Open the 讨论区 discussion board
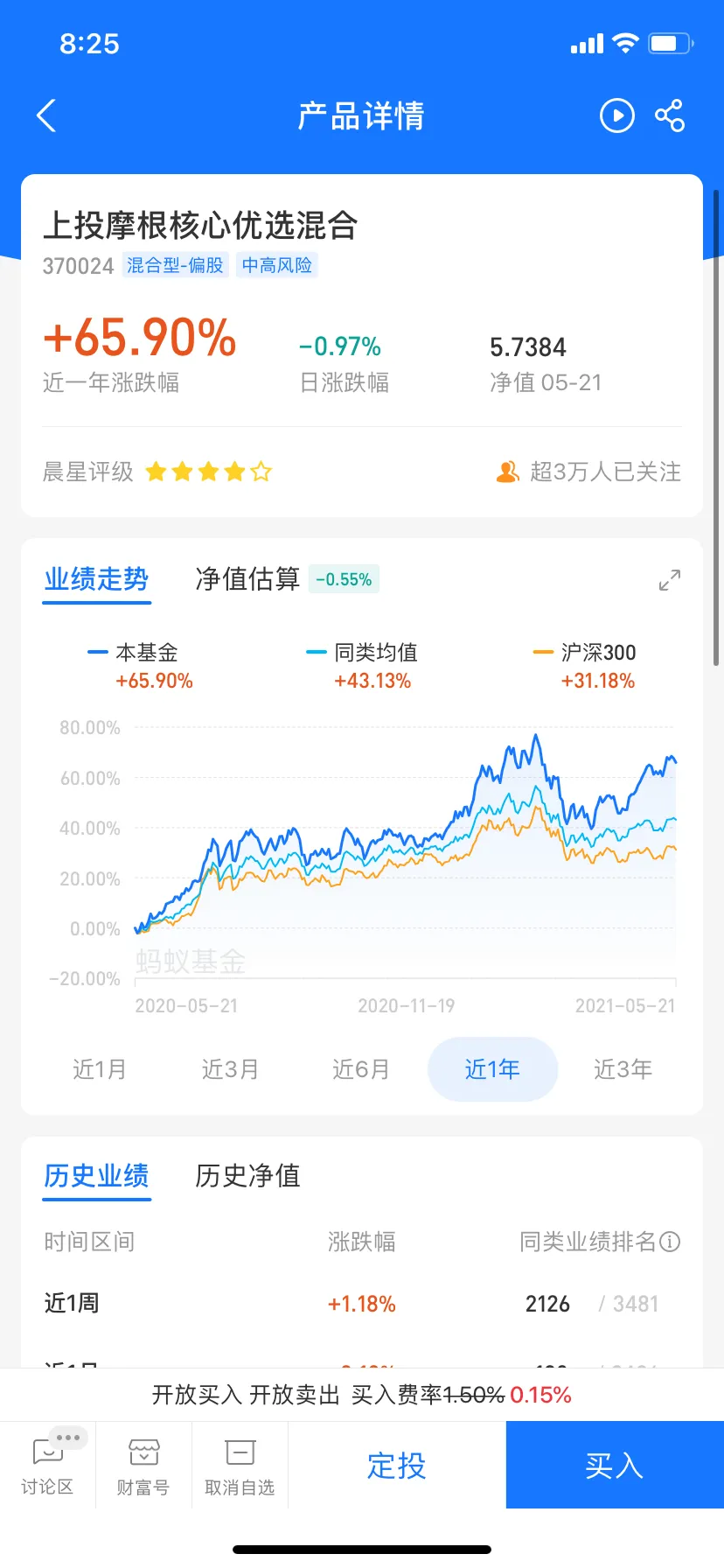Image resolution: width=724 pixels, height=1568 pixels. (47, 1465)
